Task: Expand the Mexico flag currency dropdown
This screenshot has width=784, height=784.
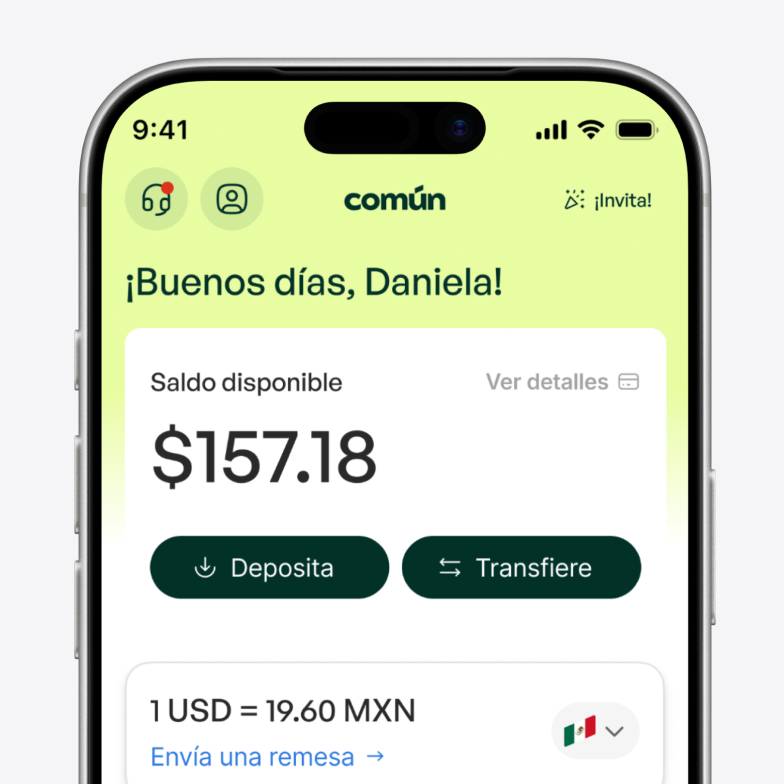Action: tap(595, 731)
